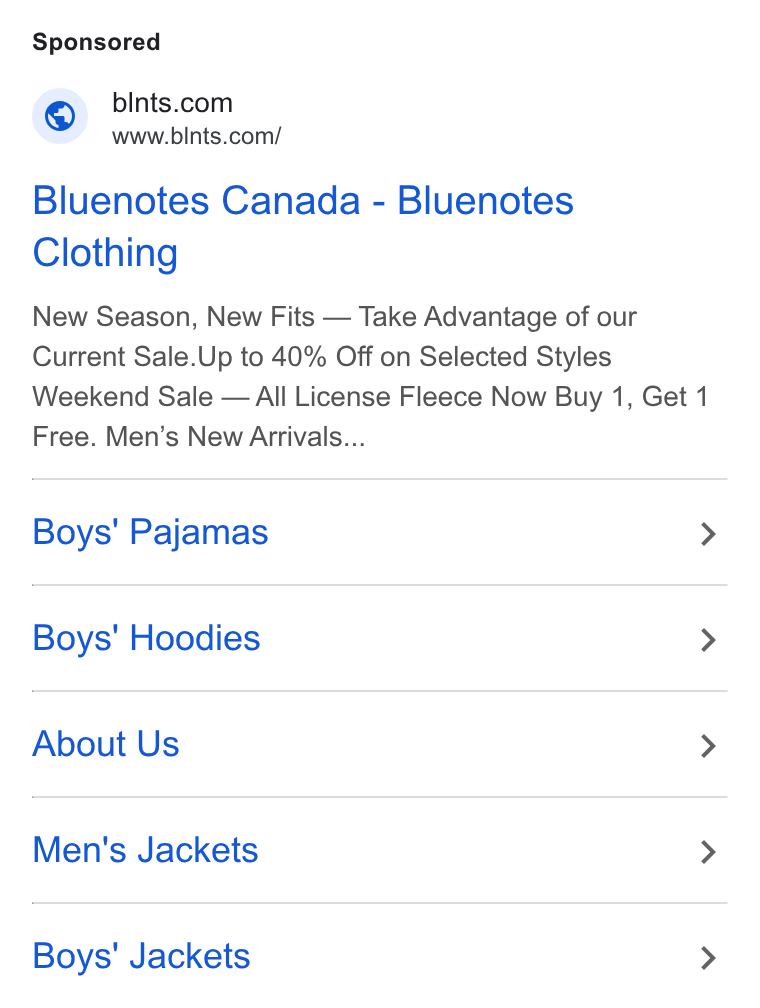Screen dimensions: 760x1008
Task: Select the Boys' Jackets sitelink
Action: (x=379, y=956)
